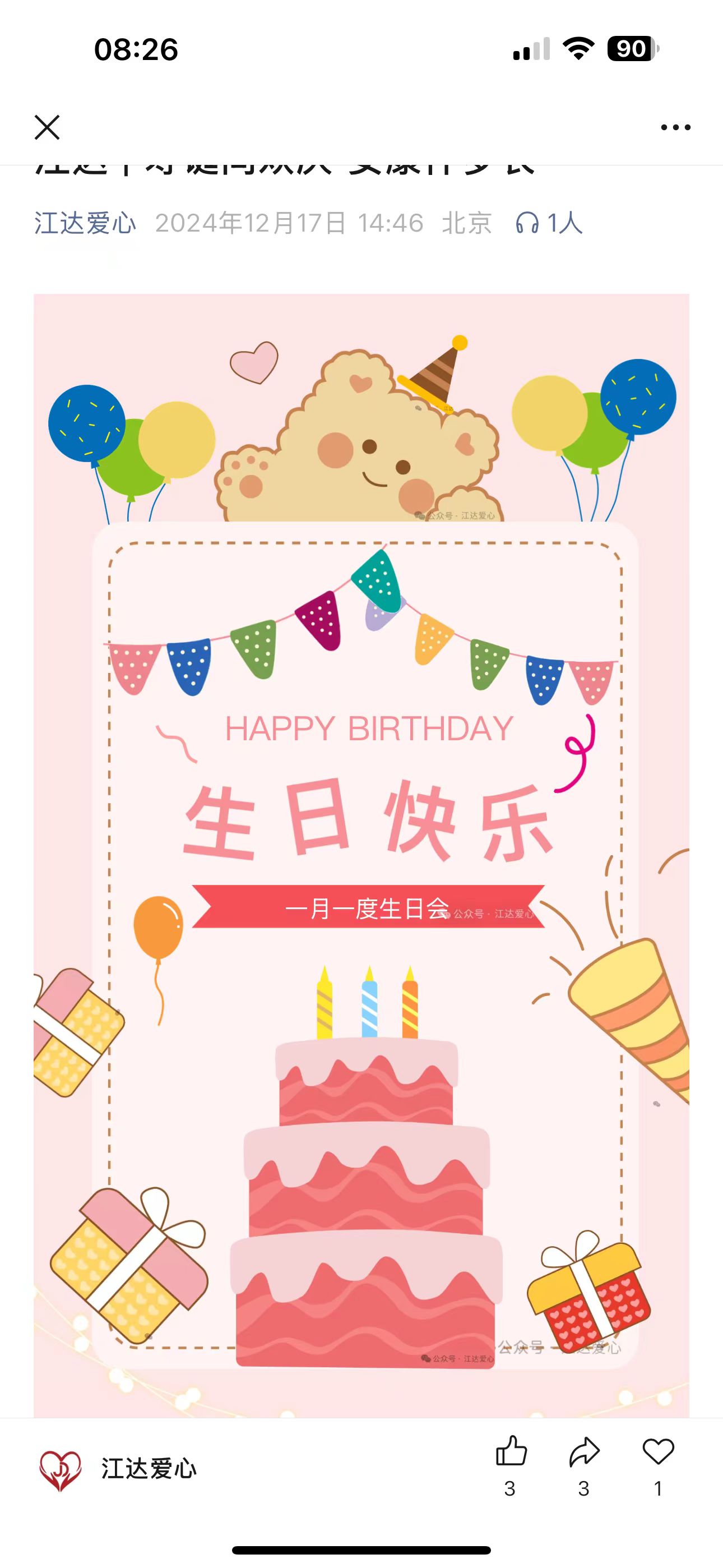Open the 江达爱心 account link under the title

pyautogui.click(x=85, y=223)
